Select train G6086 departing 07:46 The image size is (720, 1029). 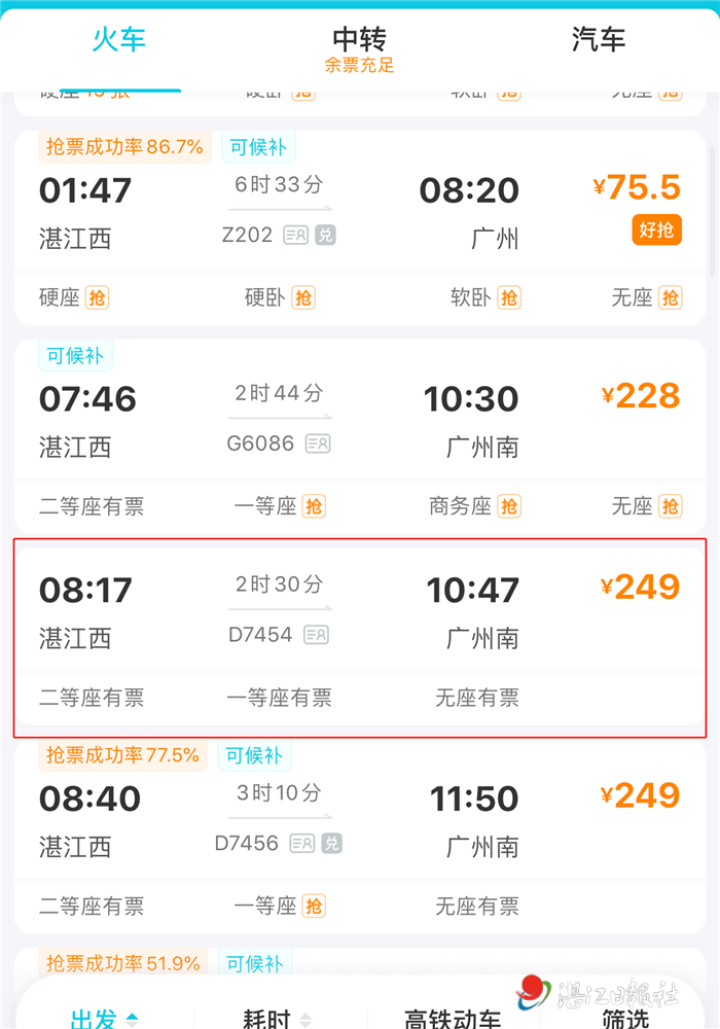pos(360,422)
